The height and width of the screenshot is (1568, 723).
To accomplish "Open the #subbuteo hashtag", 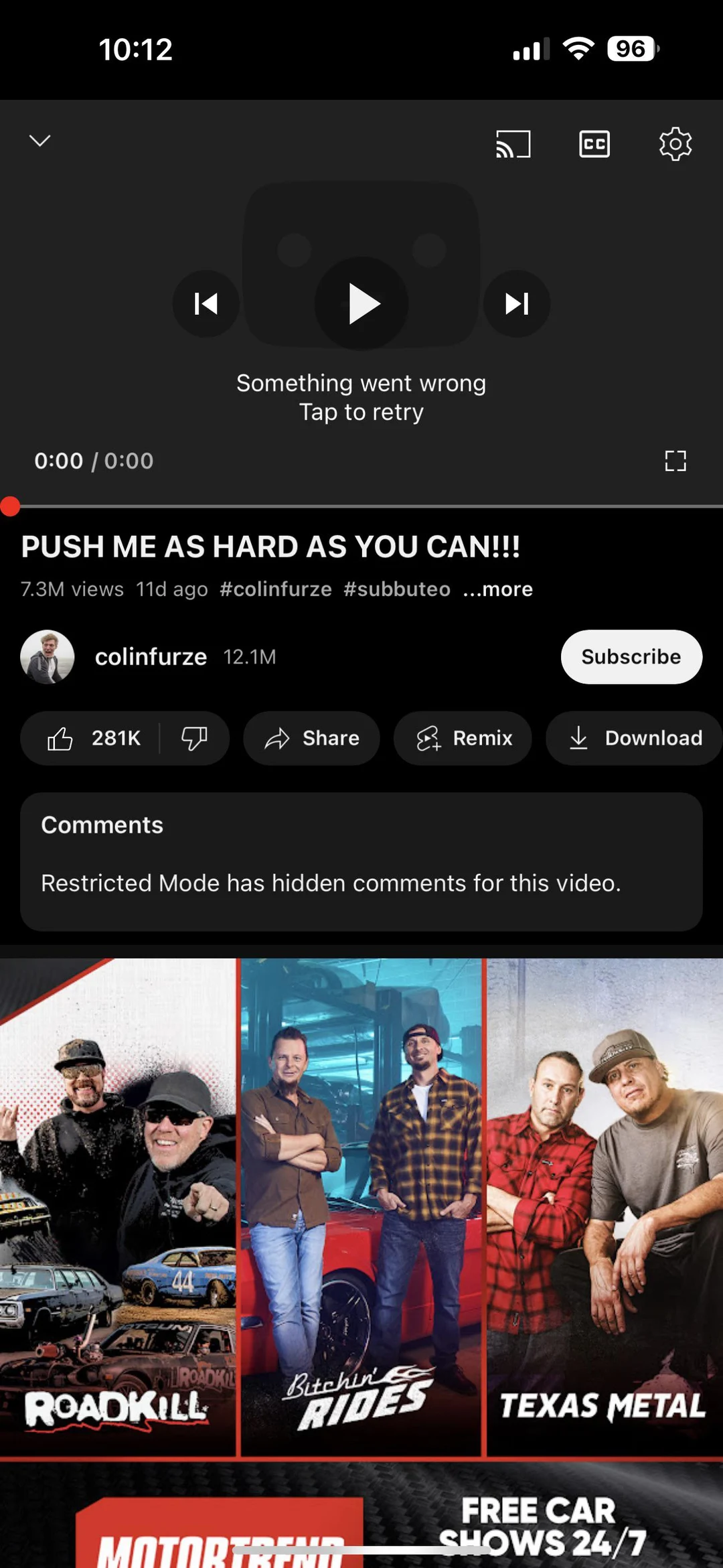I will pos(397,589).
